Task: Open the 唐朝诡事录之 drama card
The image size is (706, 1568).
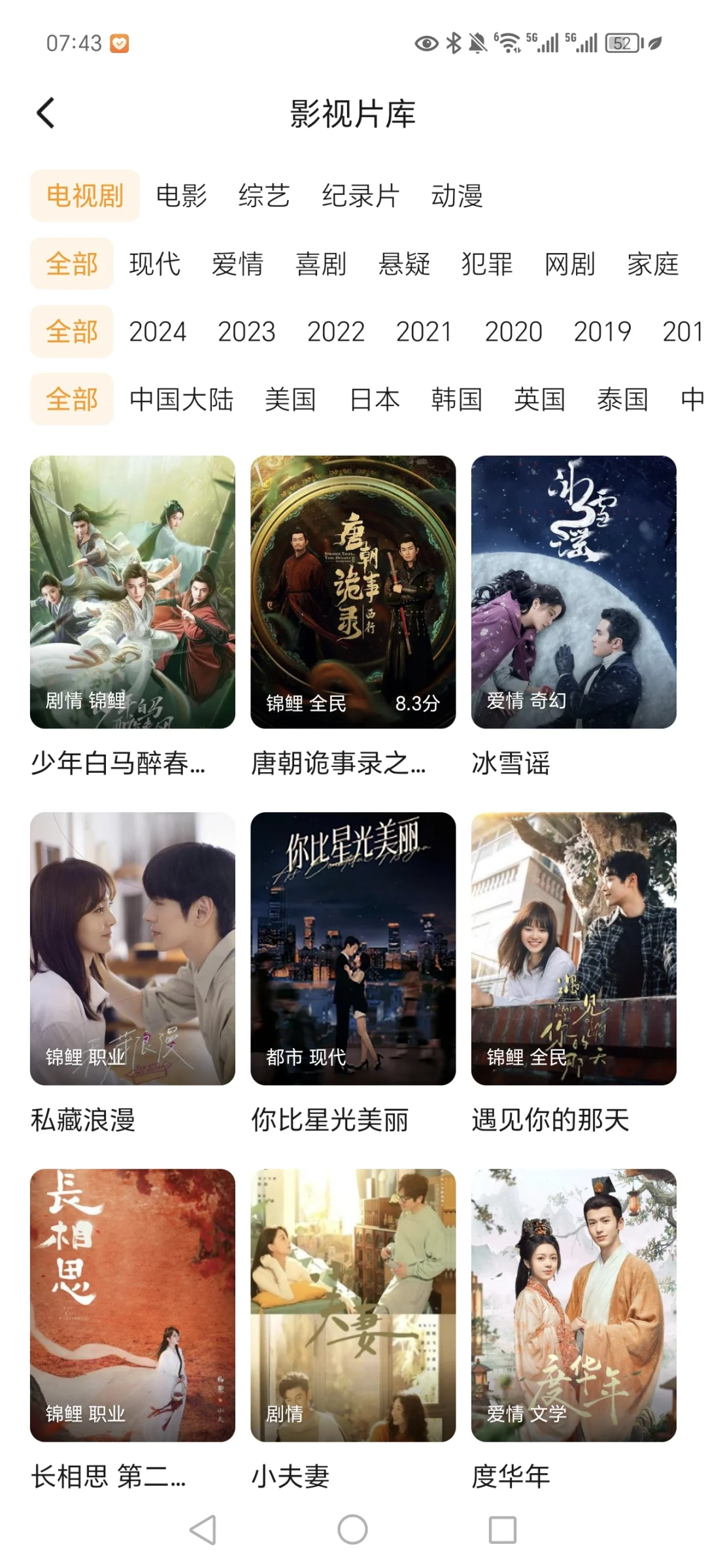Action: 353,592
